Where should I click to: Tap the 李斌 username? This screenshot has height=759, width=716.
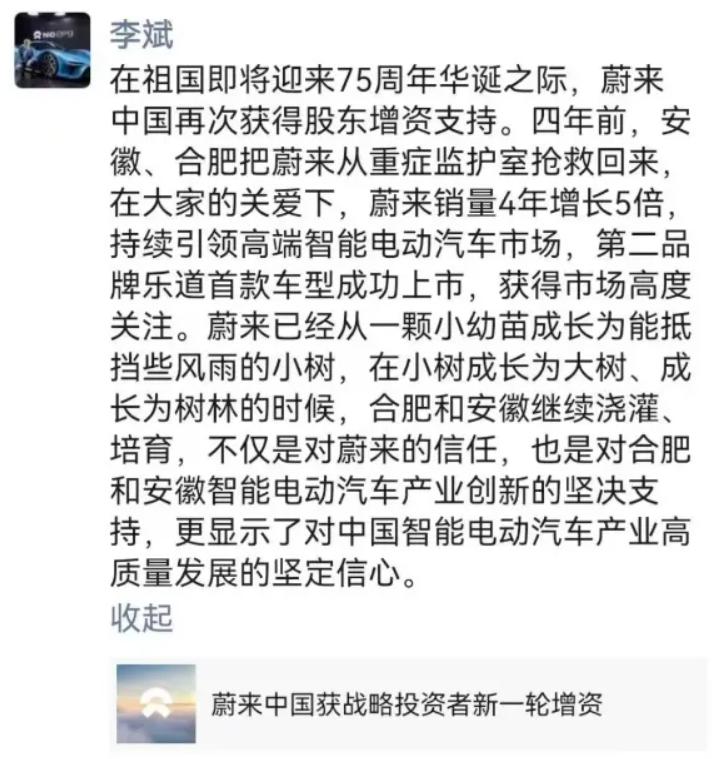tap(141, 34)
